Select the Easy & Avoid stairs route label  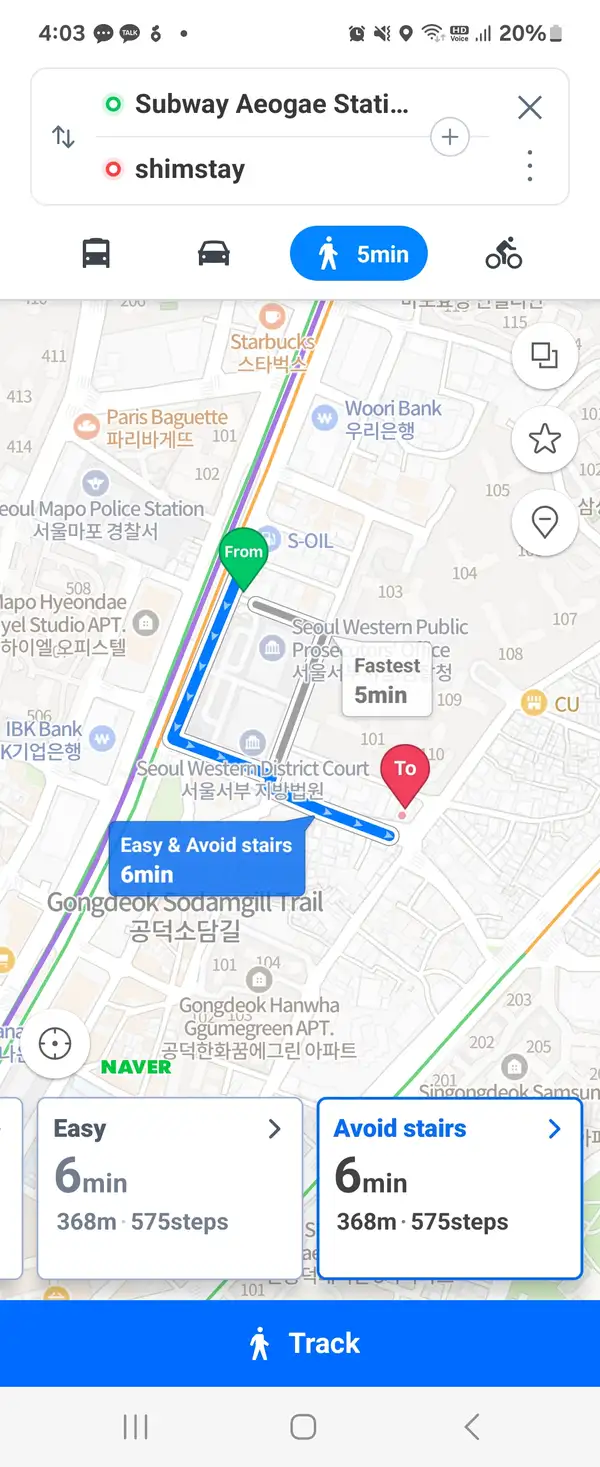pyautogui.click(x=206, y=859)
